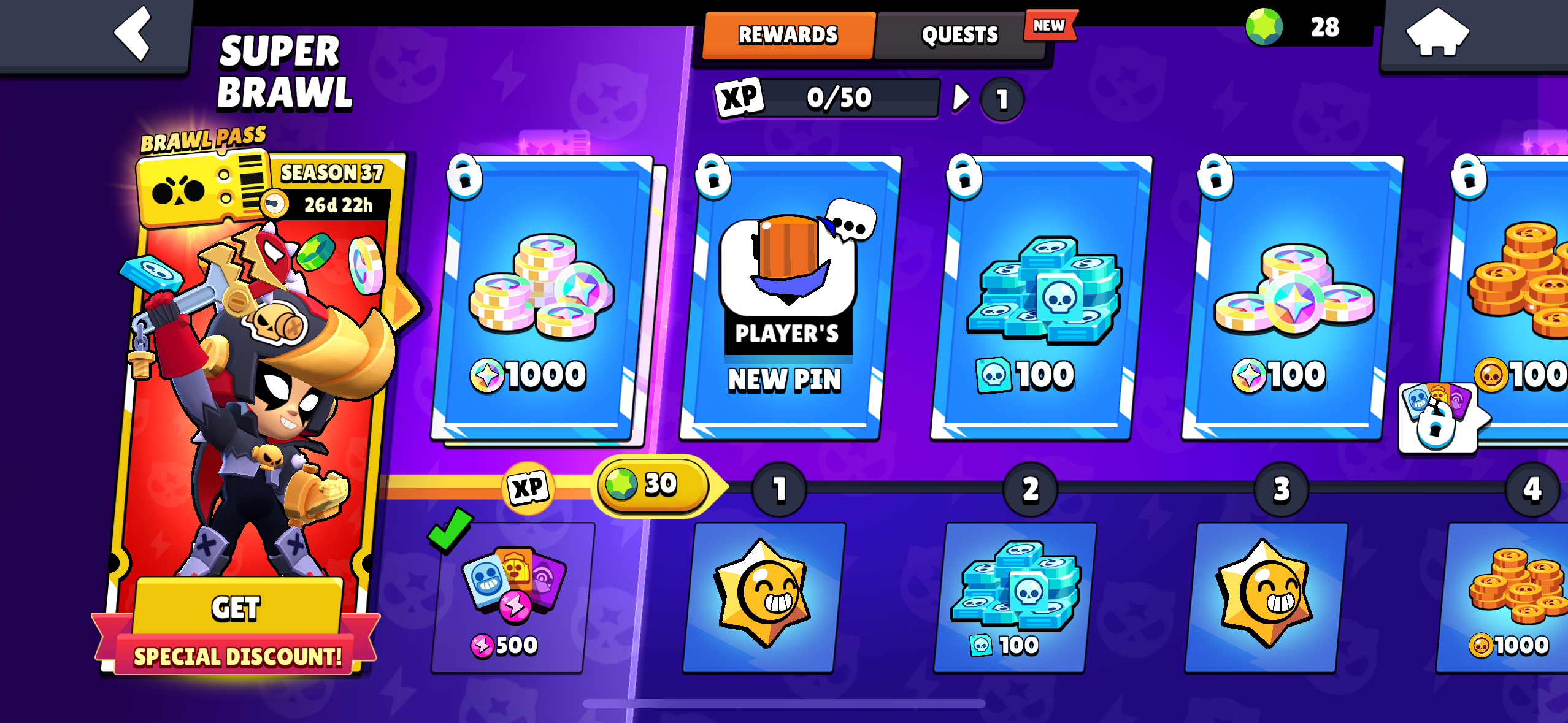Buy tier skip for 30 gems
This screenshot has width=1568, height=723.
coord(653,486)
